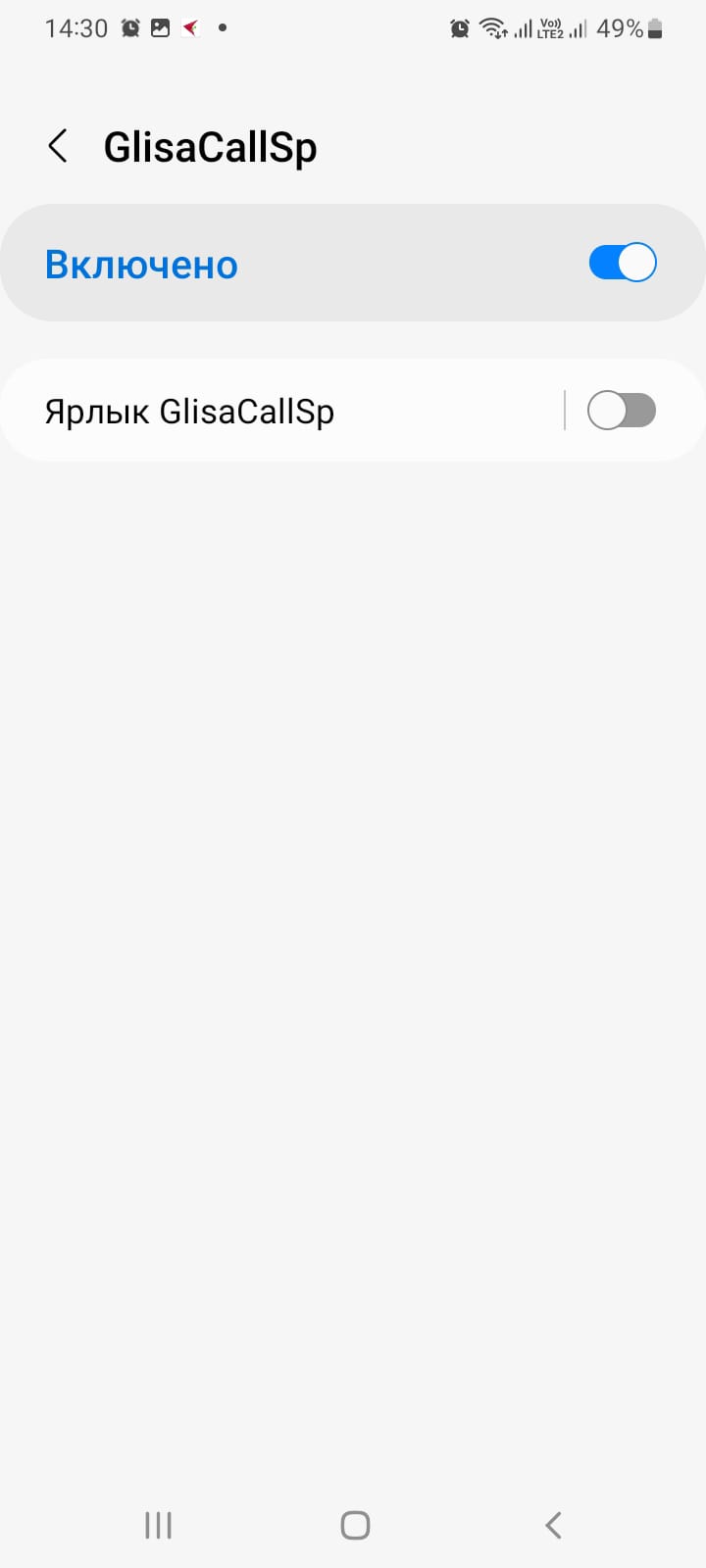Go to the home screen
706x1568 pixels.
(354, 1525)
